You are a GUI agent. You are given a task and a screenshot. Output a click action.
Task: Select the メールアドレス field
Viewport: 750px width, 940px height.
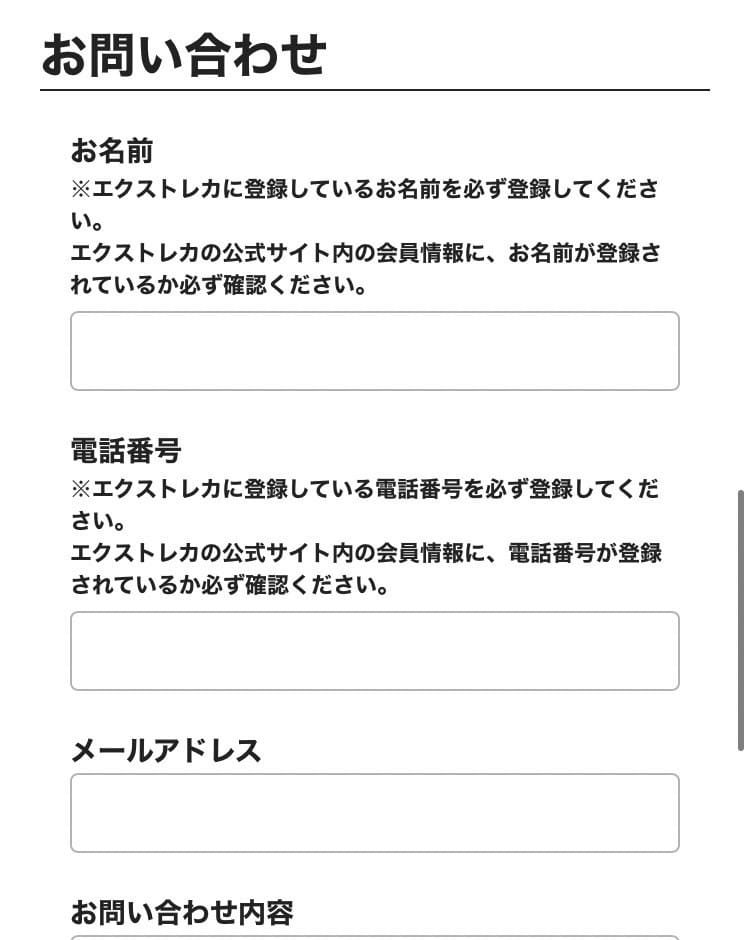pos(375,812)
